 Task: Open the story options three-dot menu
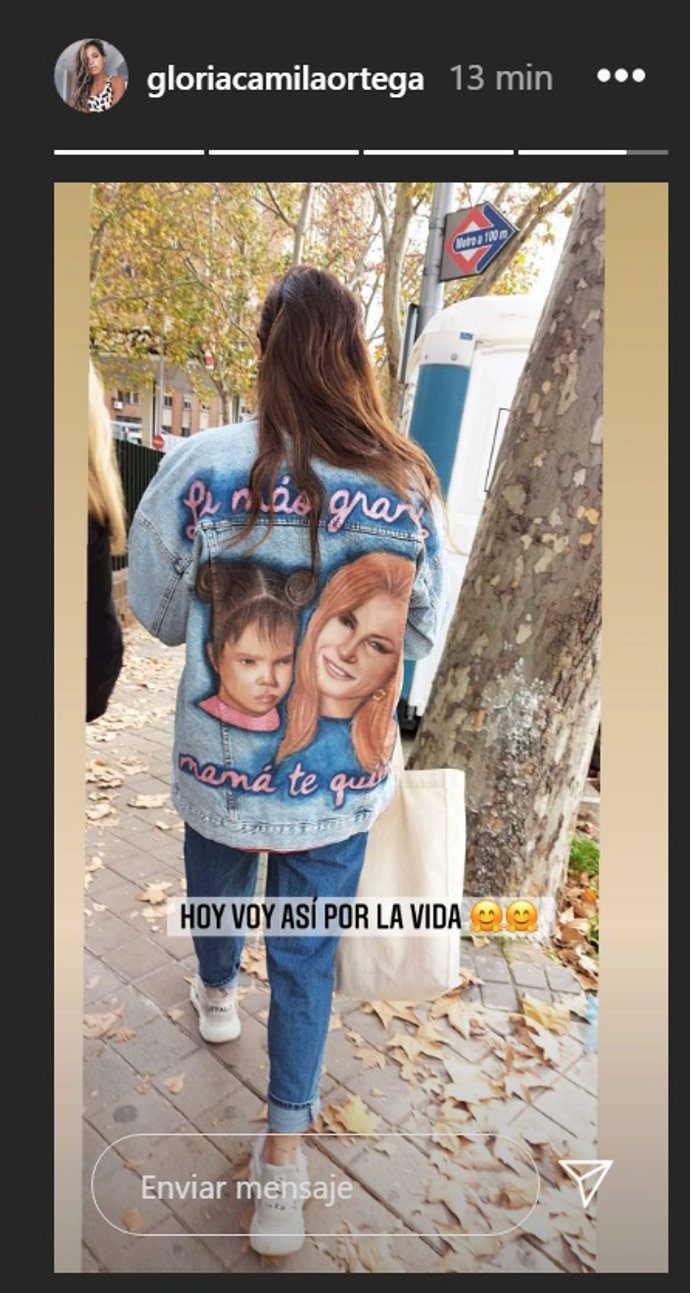621,76
